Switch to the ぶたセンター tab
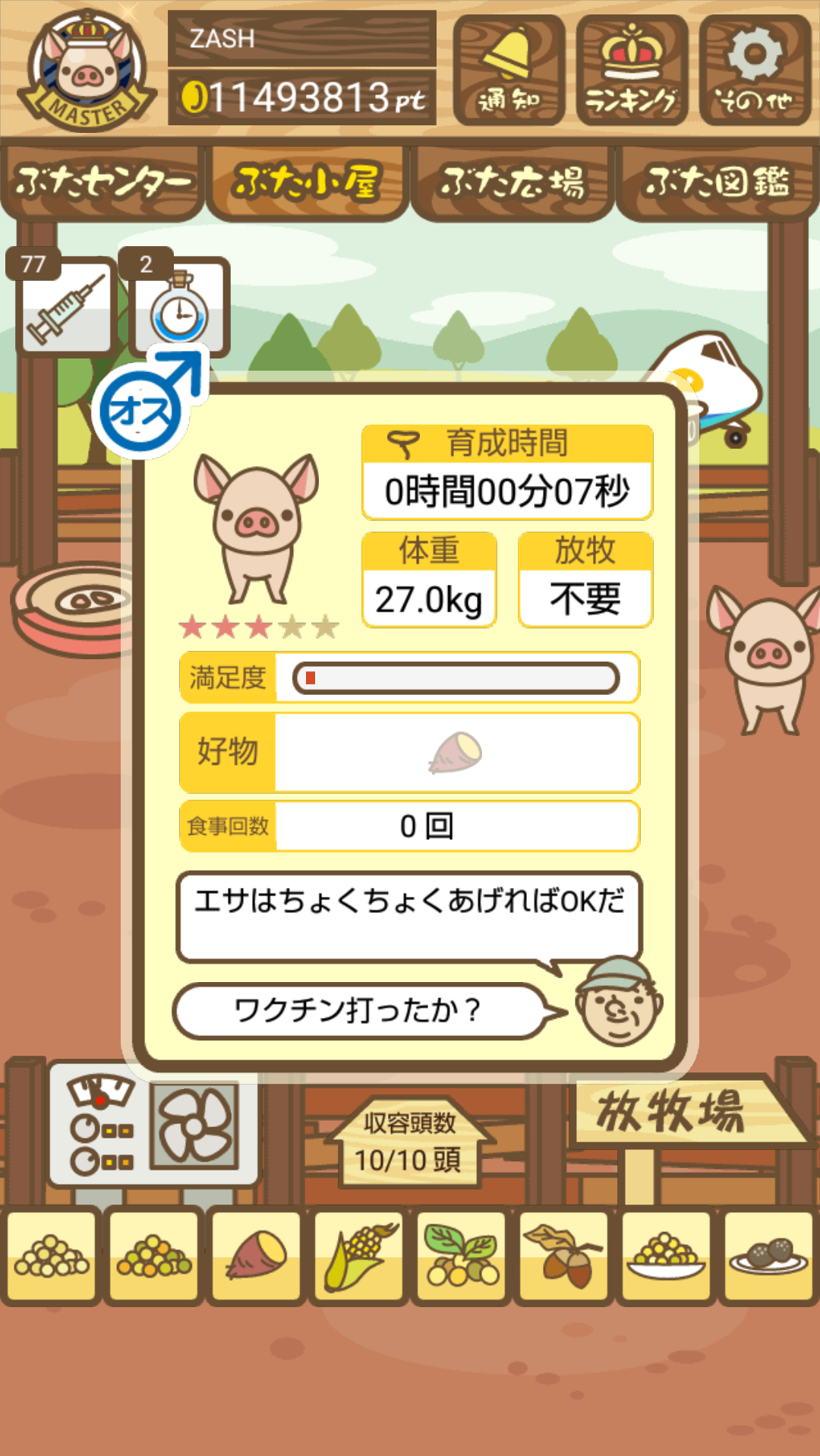Screen dimensions: 820x1456 tap(102, 183)
